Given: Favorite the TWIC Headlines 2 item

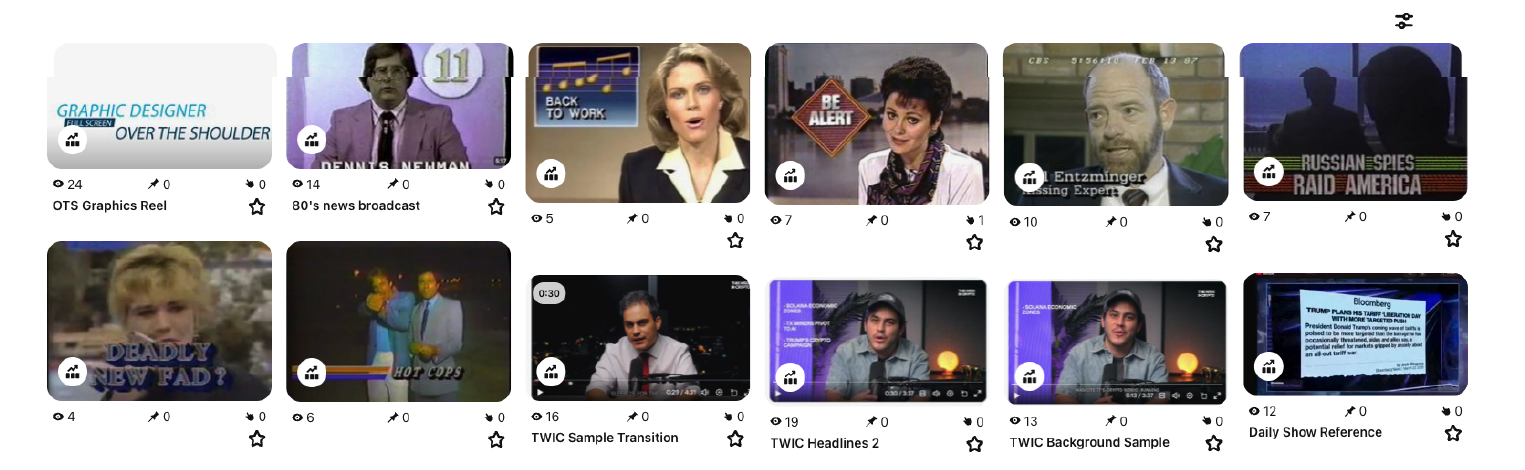Looking at the screenshot, I should click(975, 444).
